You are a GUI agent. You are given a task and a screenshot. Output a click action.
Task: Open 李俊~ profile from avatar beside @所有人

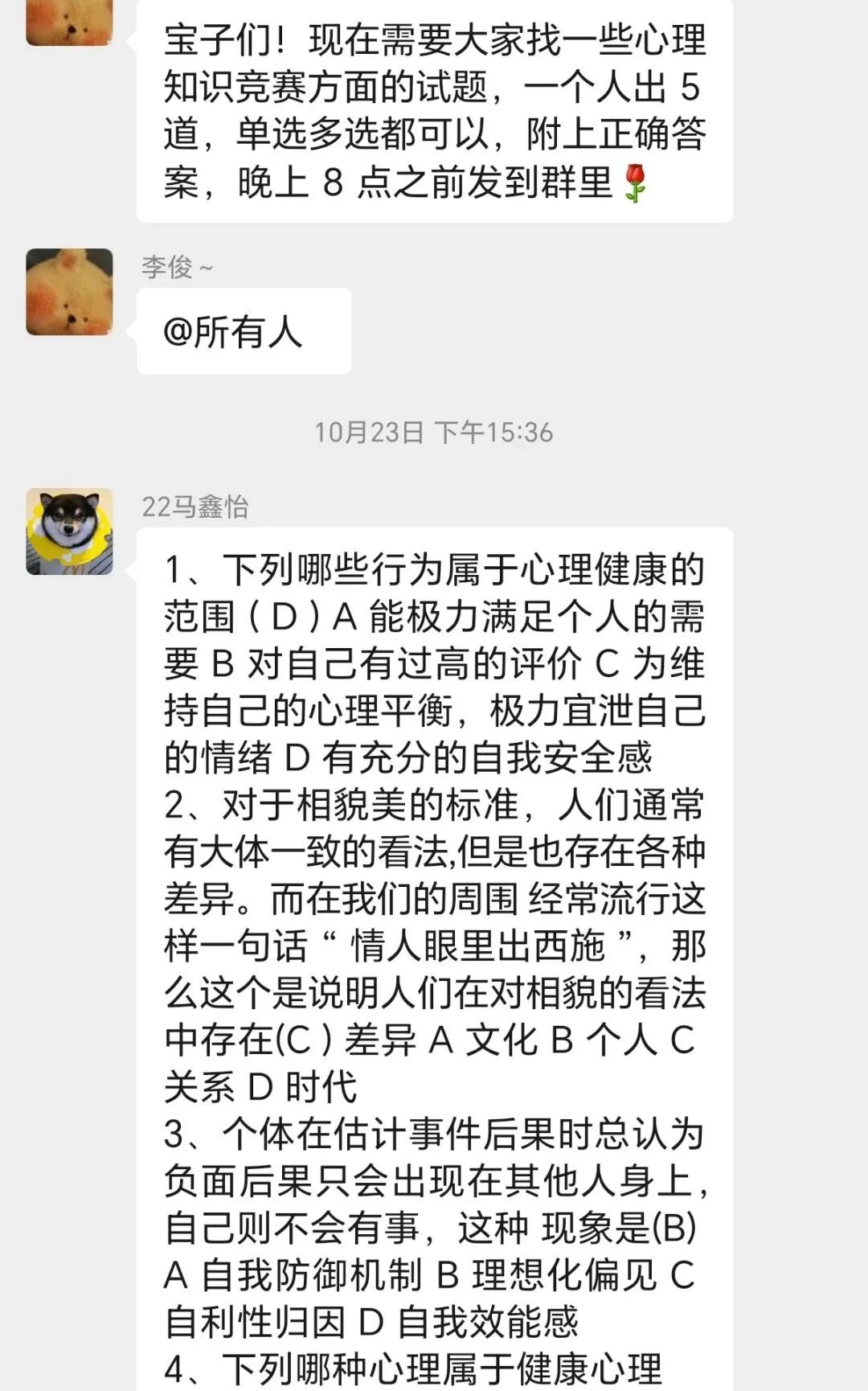point(69,292)
